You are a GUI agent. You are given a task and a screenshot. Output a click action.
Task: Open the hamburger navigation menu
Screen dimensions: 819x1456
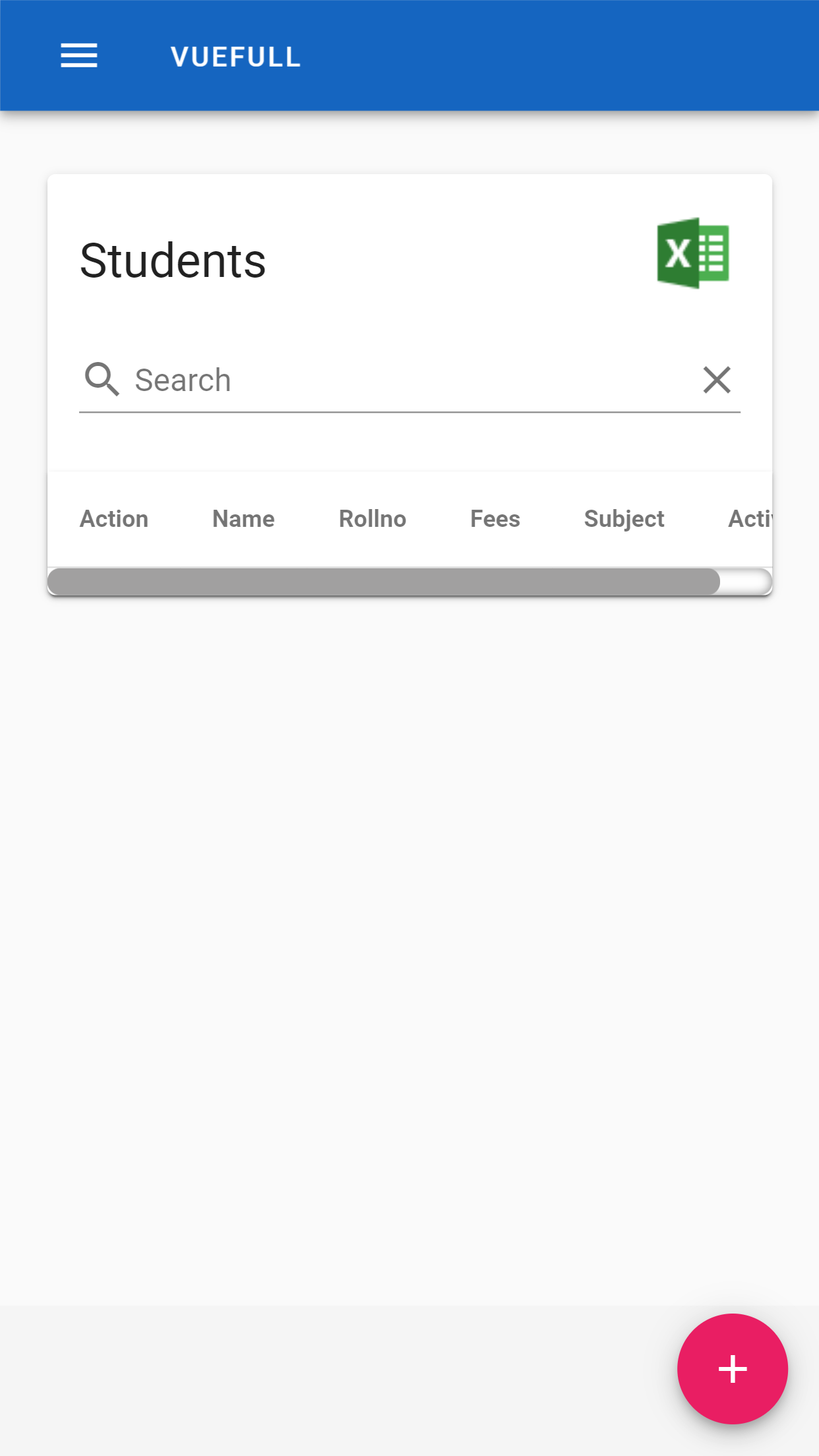pos(79,56)
